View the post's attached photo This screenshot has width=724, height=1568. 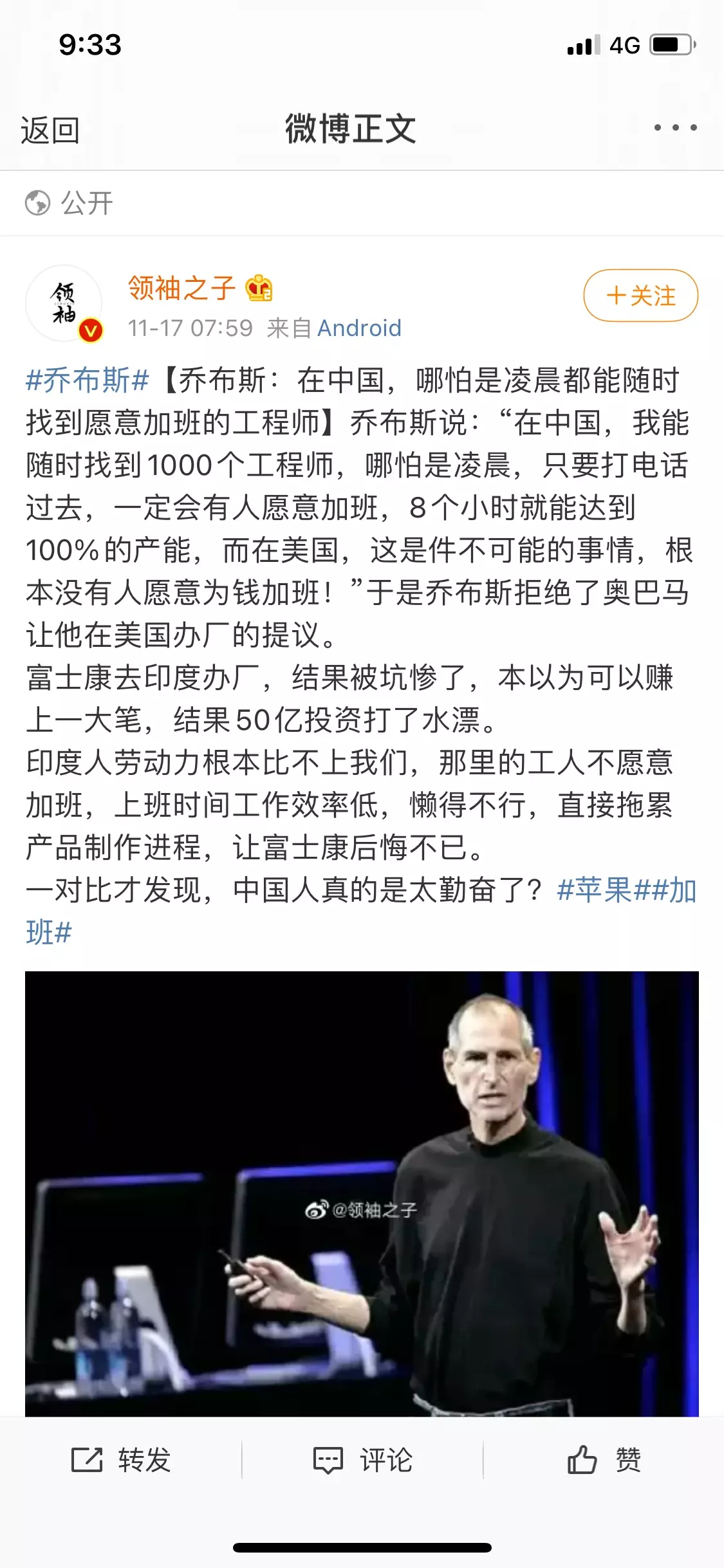click(362, 1193)
